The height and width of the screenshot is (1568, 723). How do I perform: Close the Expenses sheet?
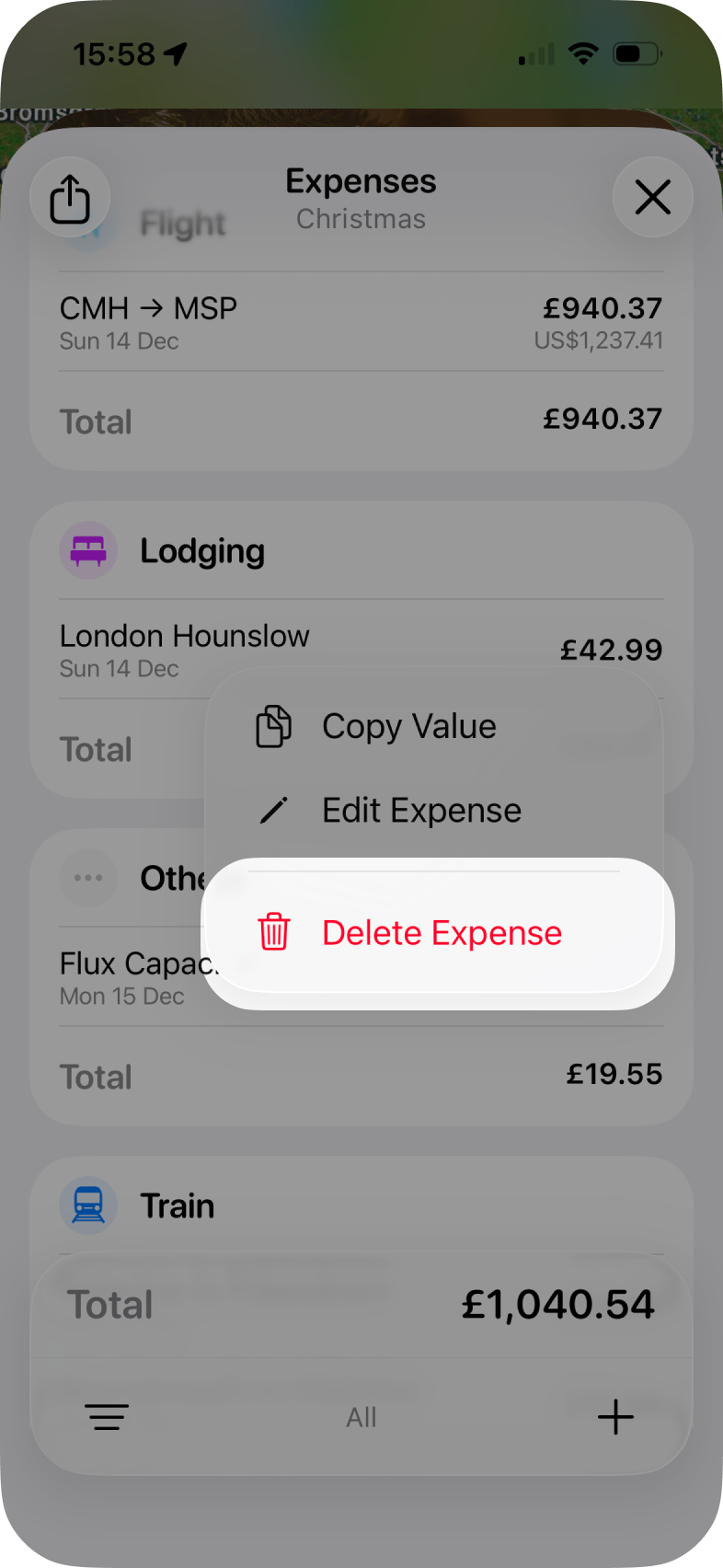point(652,197)
